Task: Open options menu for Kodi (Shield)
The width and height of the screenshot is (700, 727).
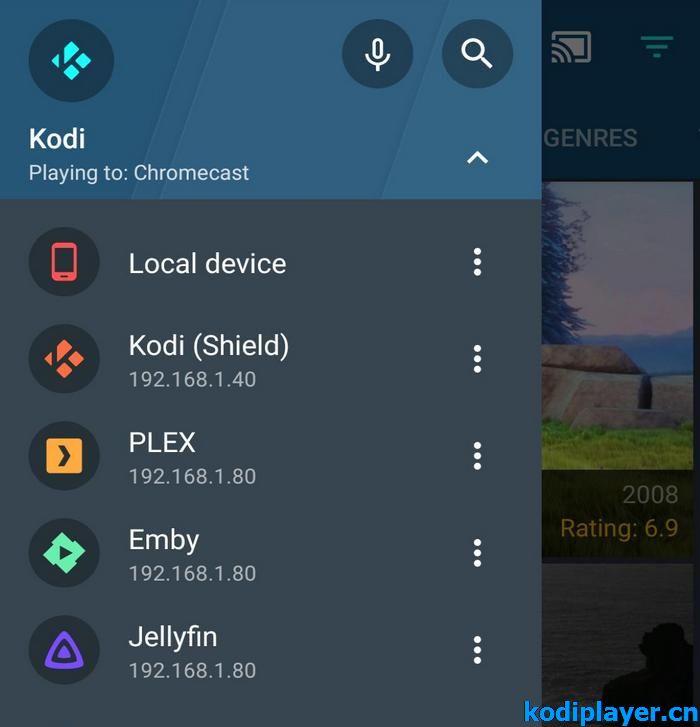Action: 477,359
